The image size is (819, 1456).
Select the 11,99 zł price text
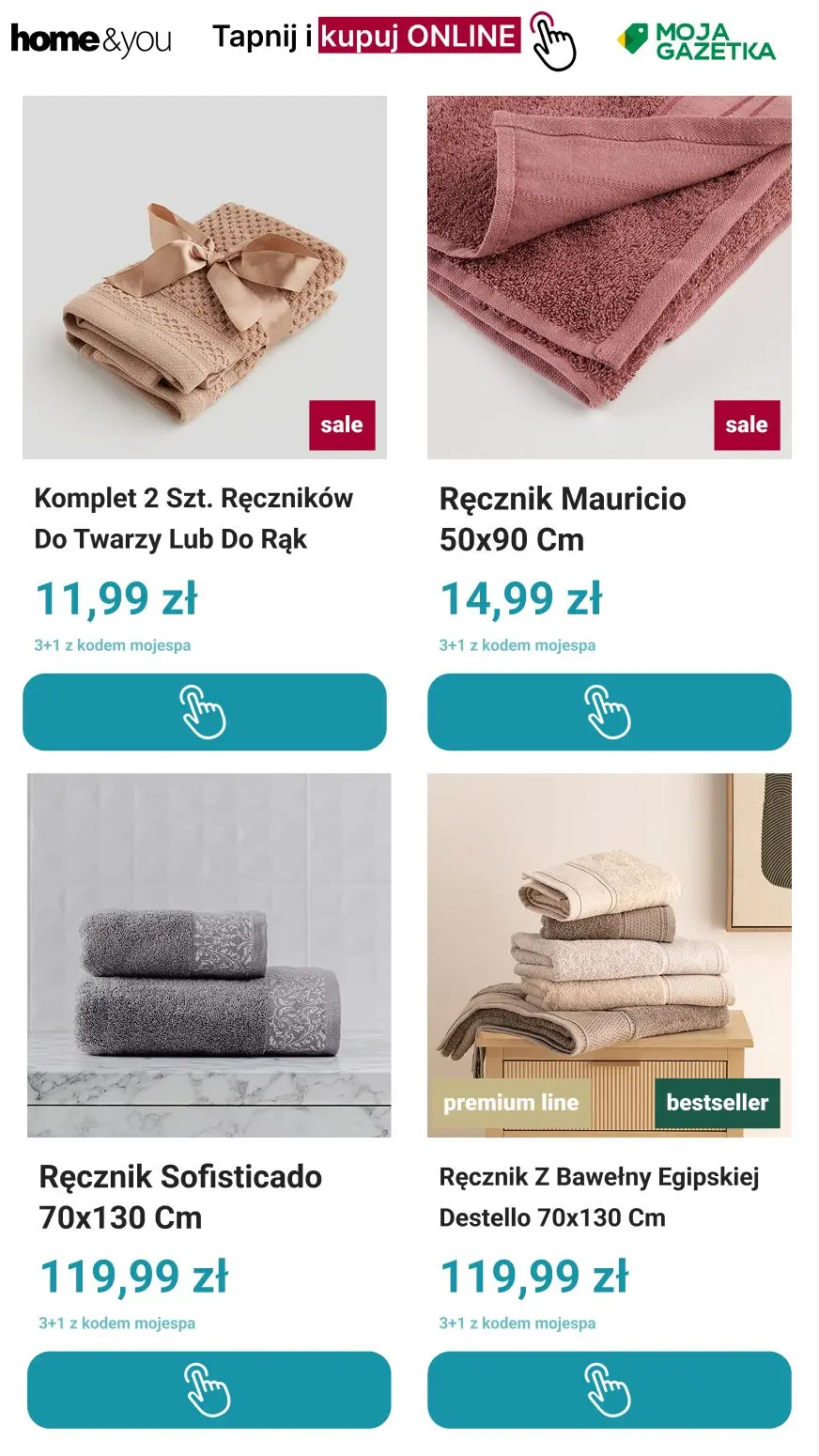pos(117,597)
